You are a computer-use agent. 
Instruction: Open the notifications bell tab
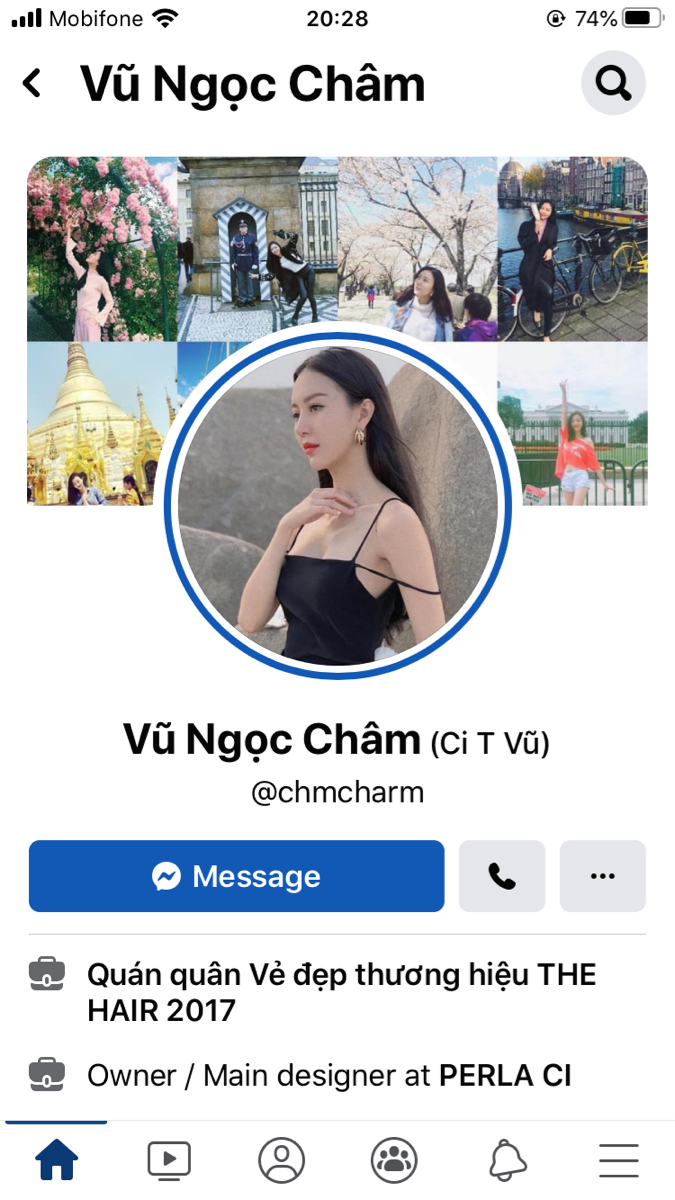point(507,1160)
